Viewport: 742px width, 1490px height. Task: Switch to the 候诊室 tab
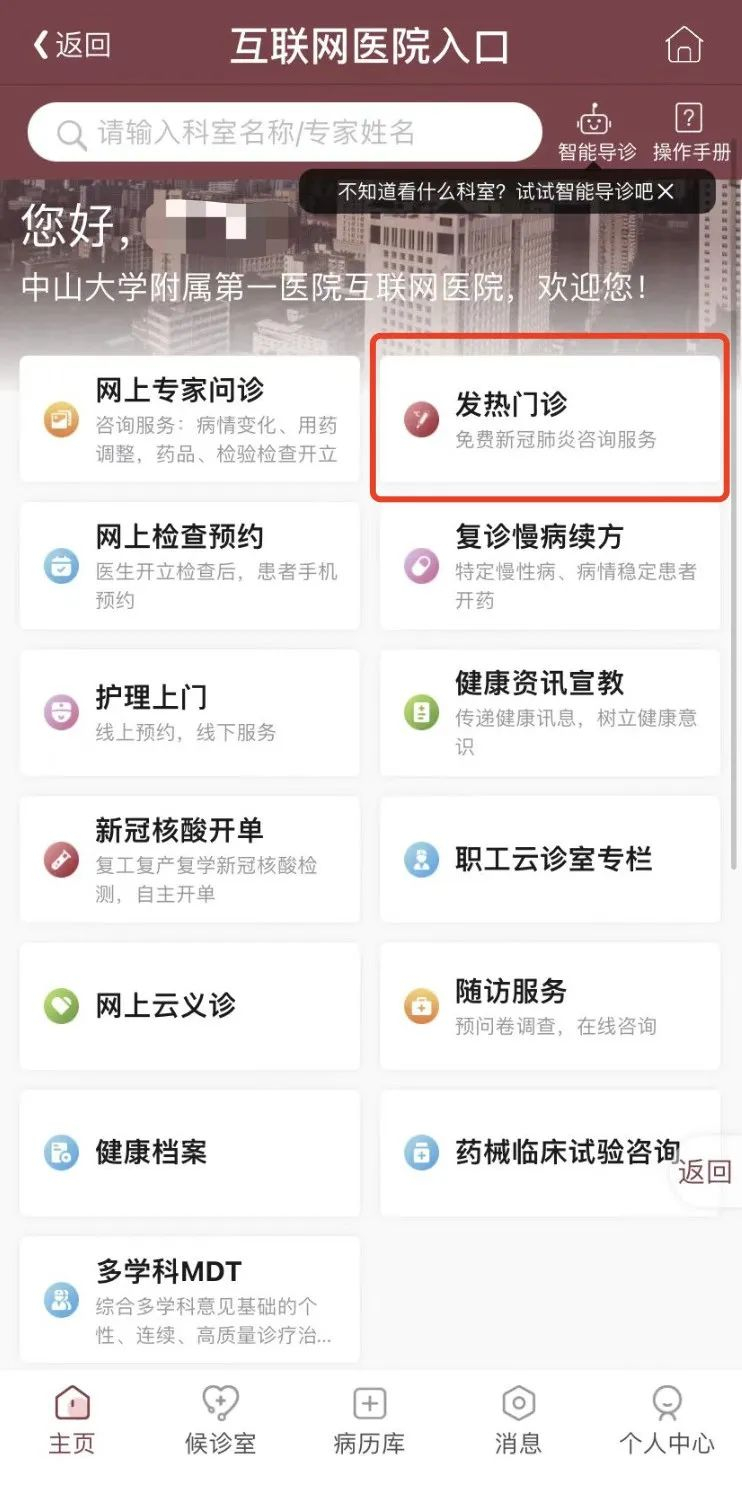click(x=221, y=1420)
